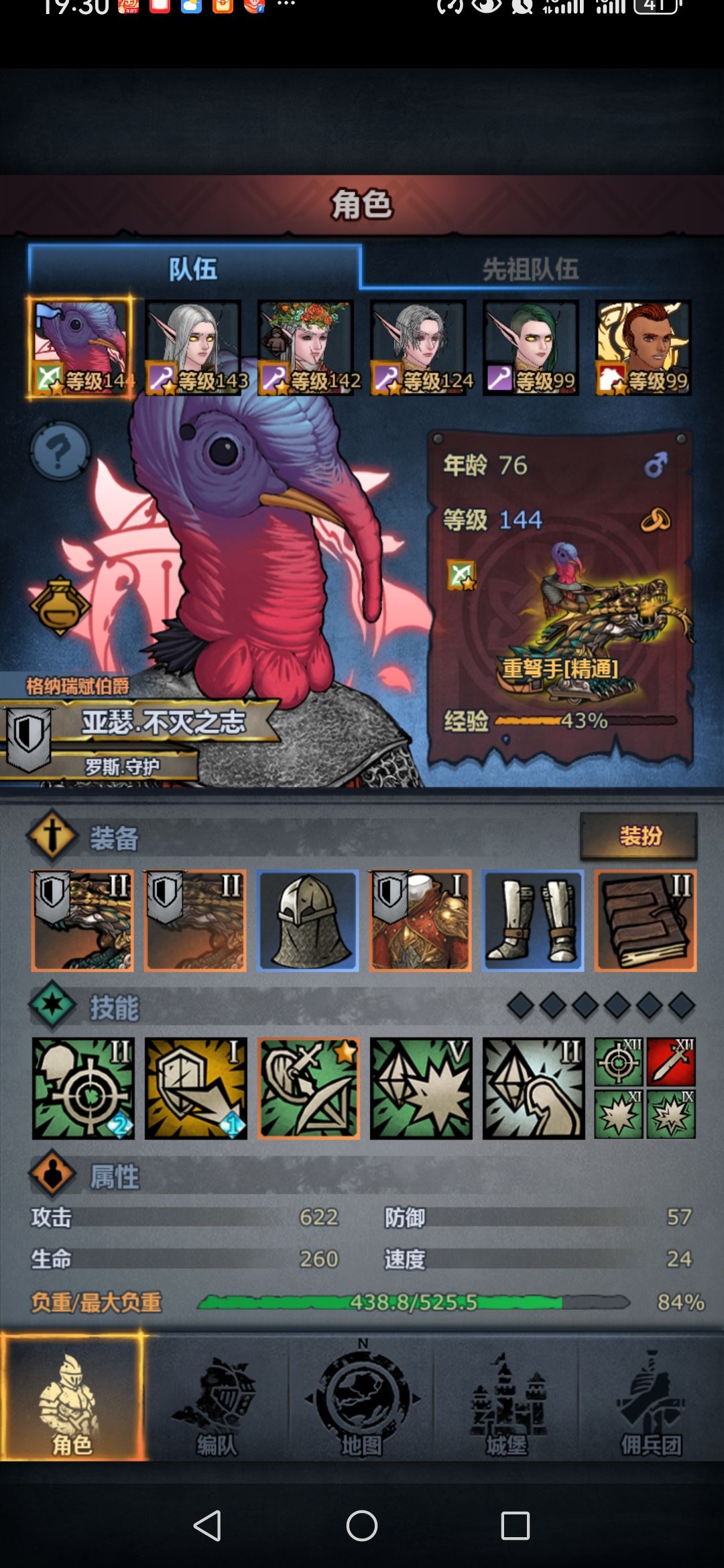Open the brown book equipment slot
Viewport: 724px width, 1568px height.
tap(646, 921)
